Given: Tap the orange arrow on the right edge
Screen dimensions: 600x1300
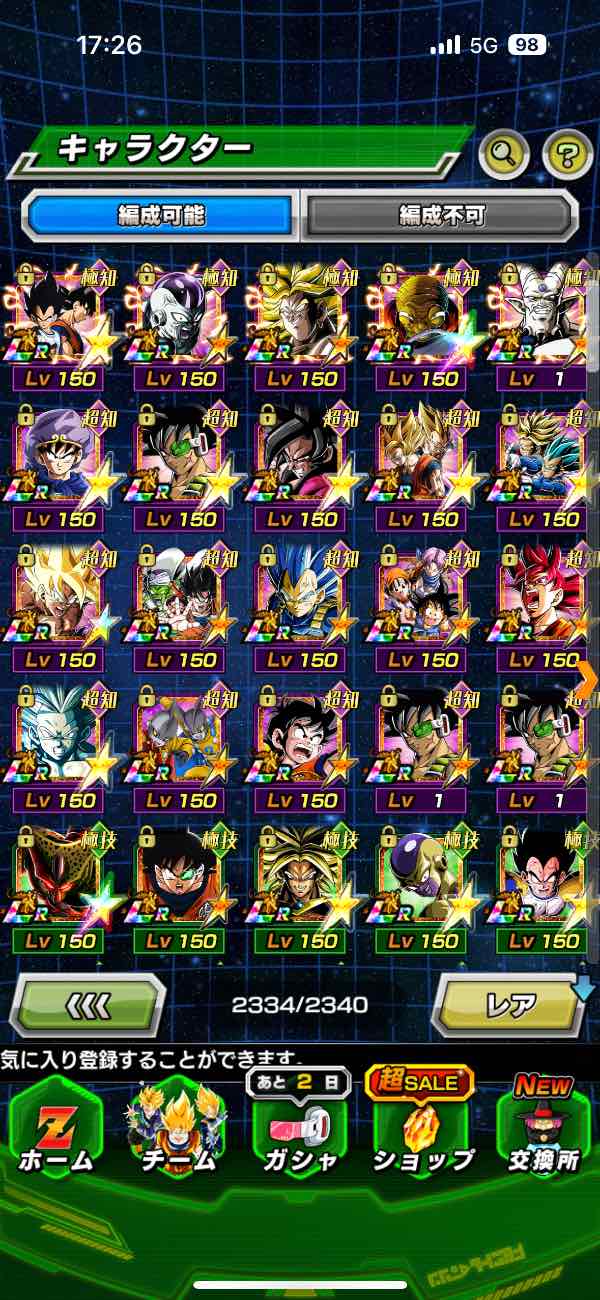Looking at the screenshot, I should (x=586, y=680).
